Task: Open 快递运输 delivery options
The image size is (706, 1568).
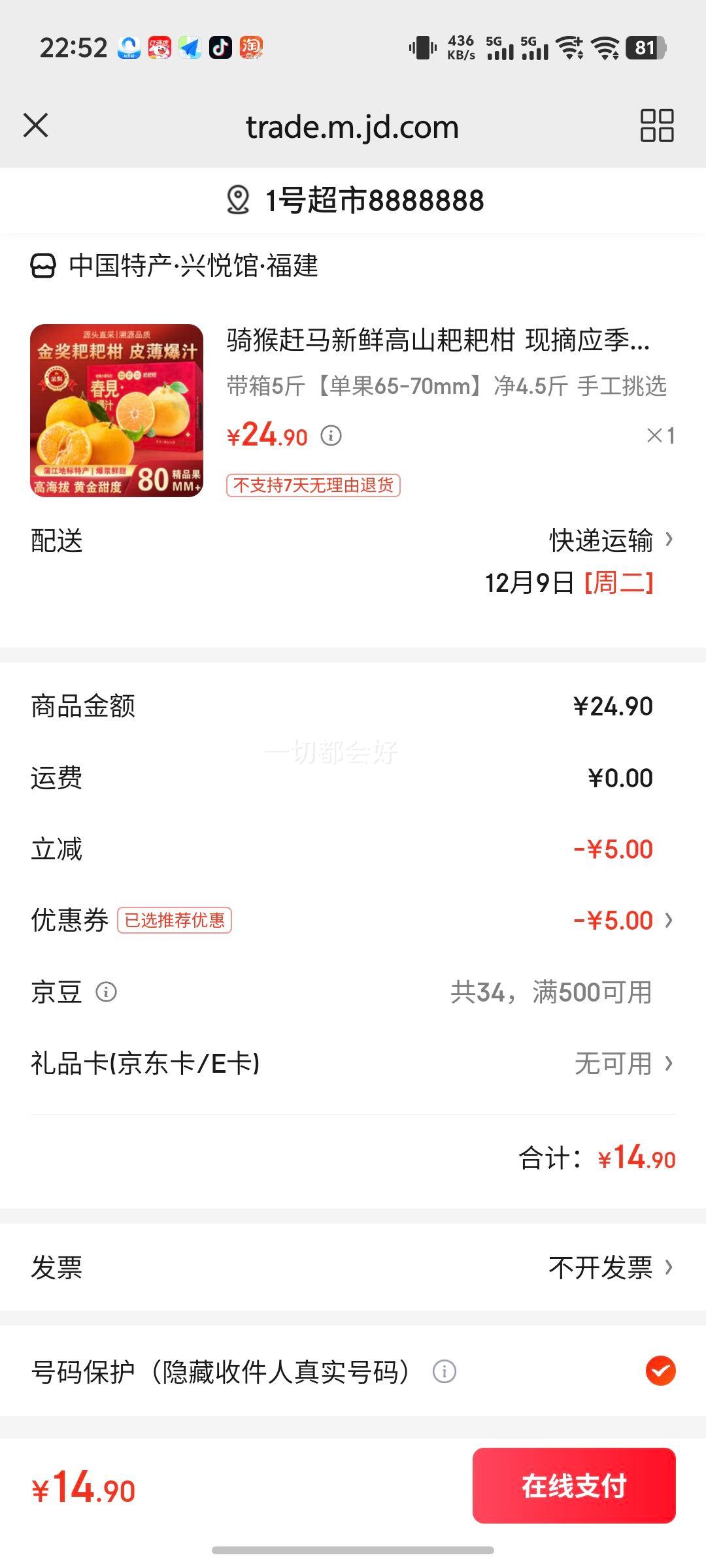Action: click(x=611, y=540)
